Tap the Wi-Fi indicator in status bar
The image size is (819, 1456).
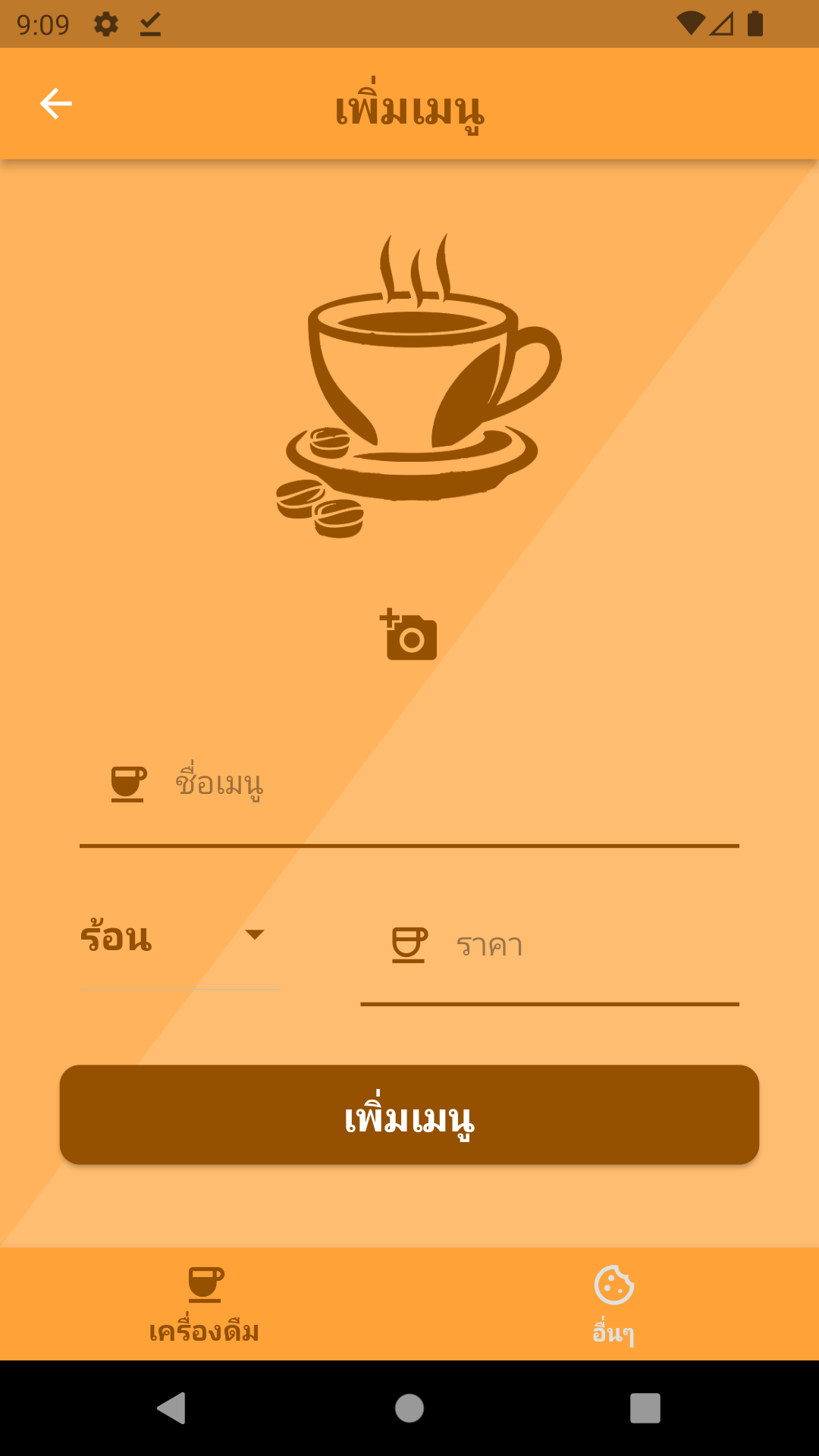692,24
